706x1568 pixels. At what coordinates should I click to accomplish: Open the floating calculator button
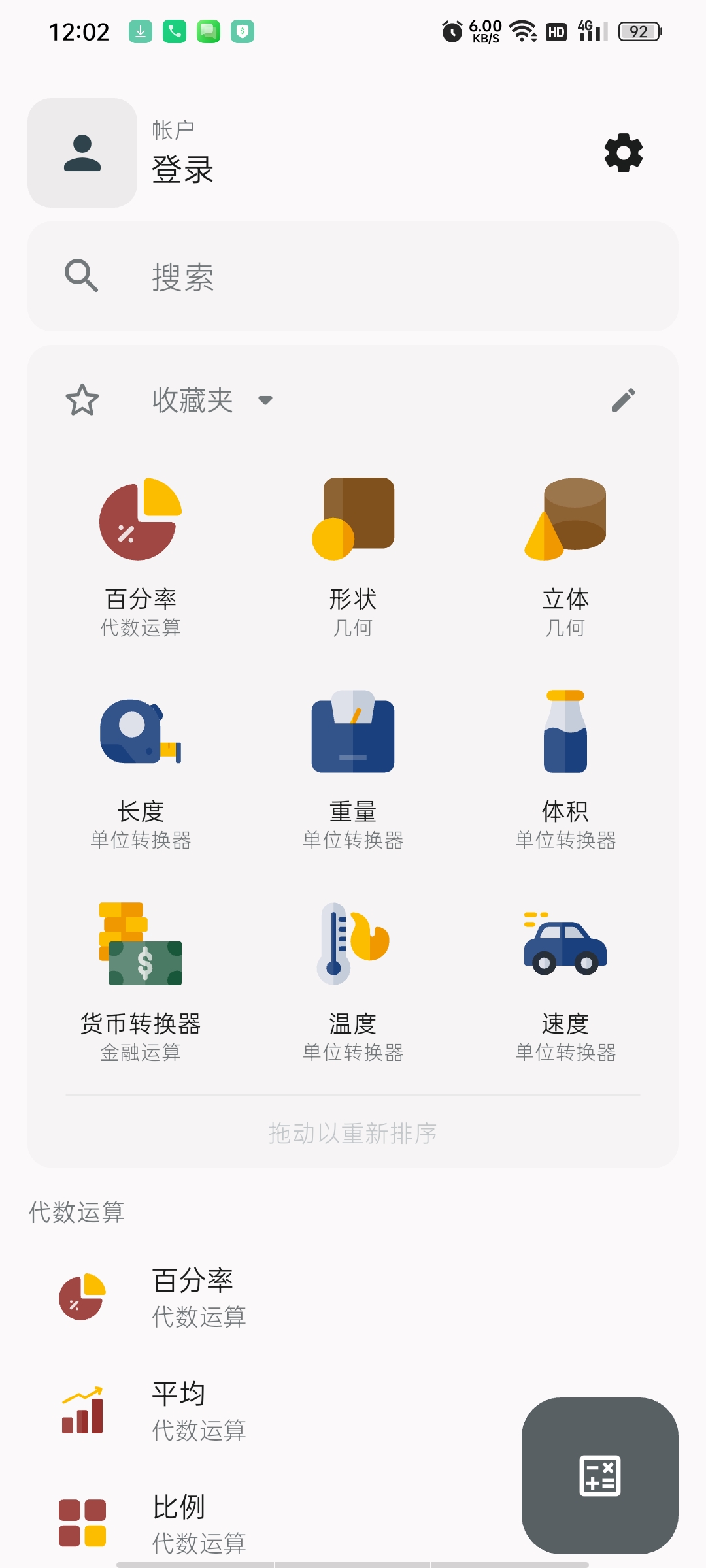599,1475
